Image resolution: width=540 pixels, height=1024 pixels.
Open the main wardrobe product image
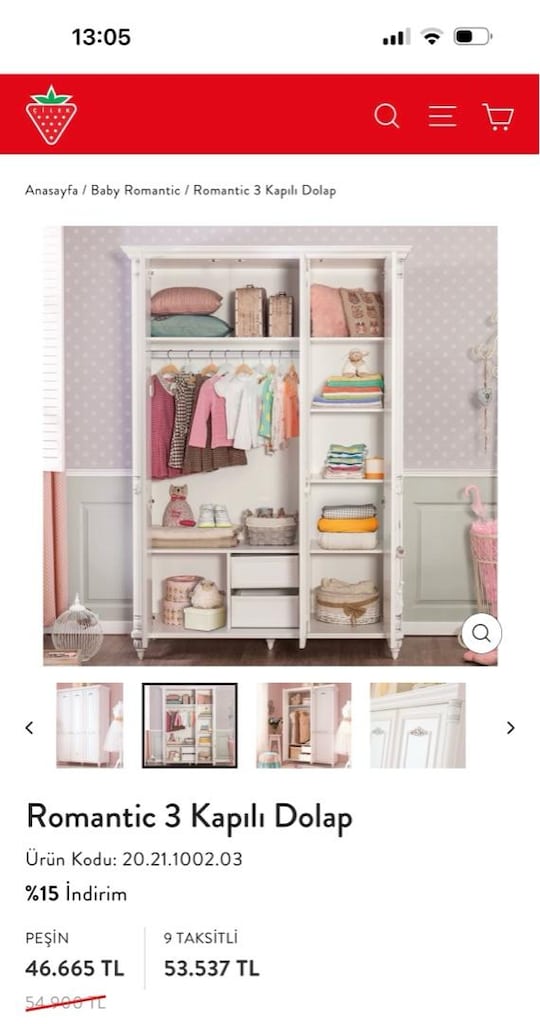pos(270,446)
